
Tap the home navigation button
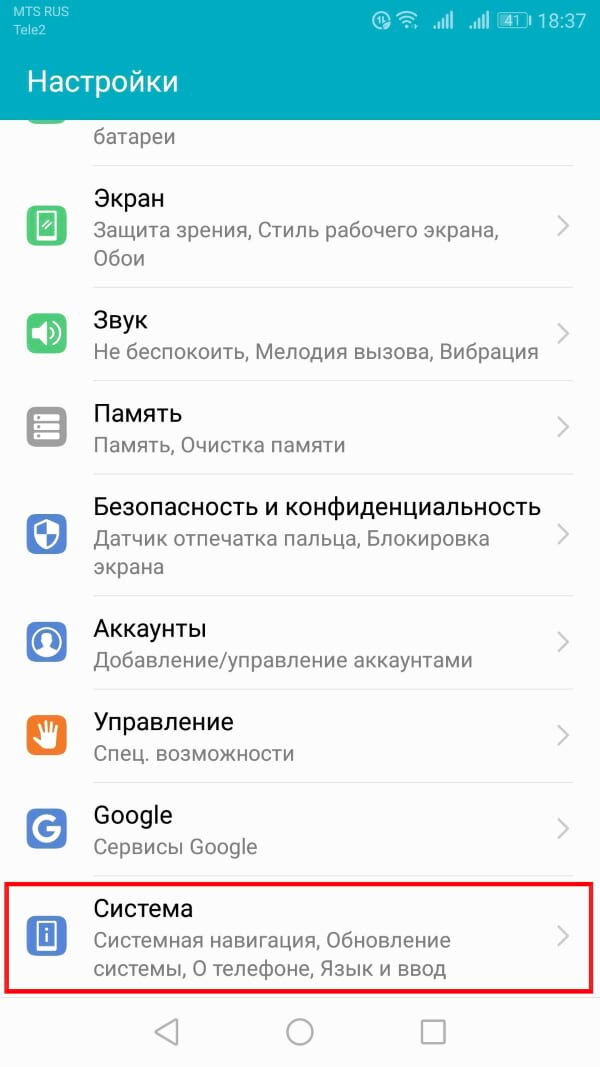click(299, 1032)
